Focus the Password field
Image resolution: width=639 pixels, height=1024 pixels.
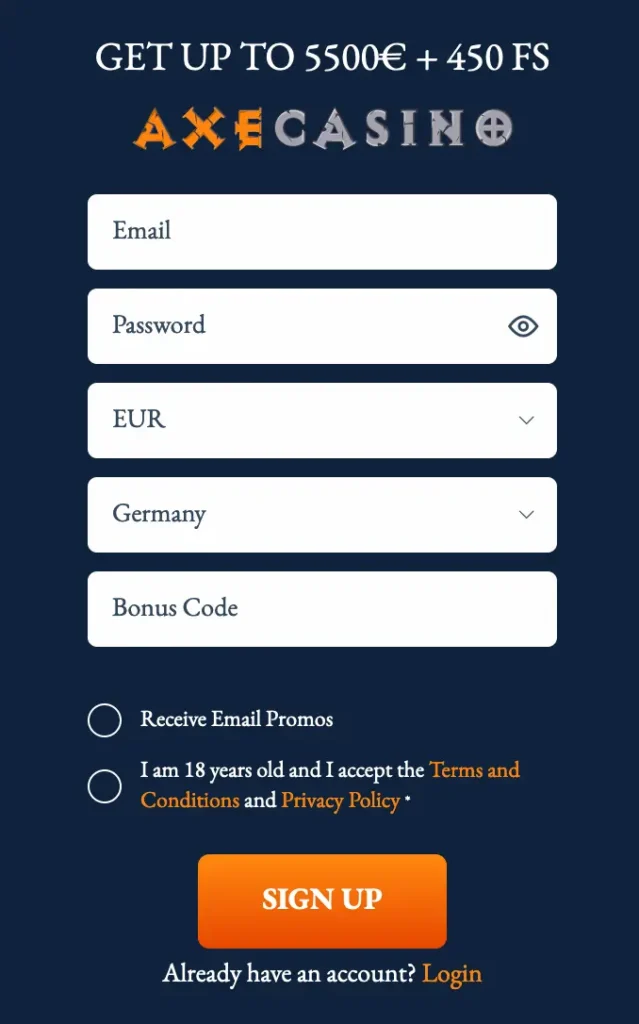(x=322, y=326)
